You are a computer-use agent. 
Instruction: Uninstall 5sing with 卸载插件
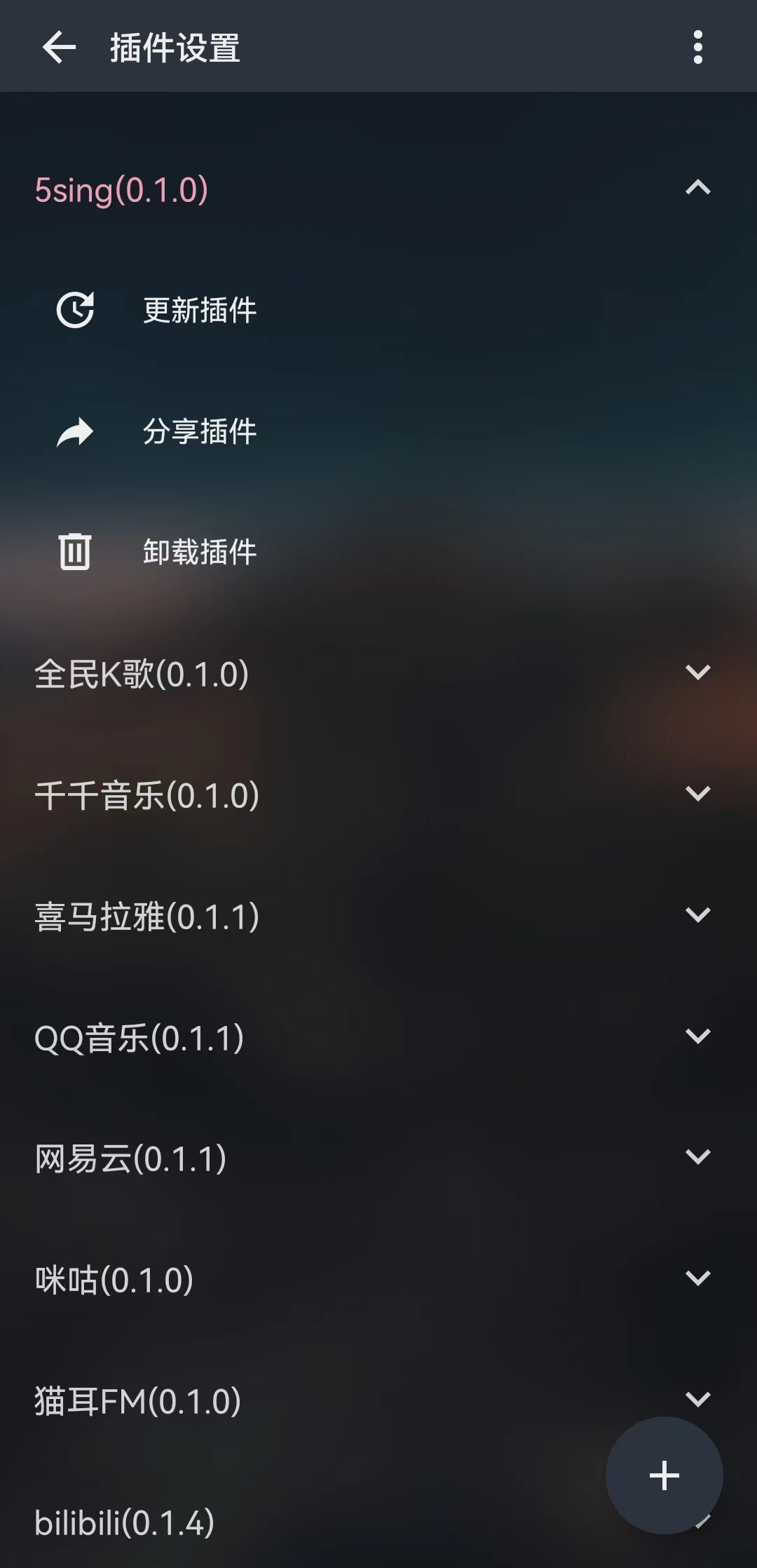click(x=200, y=552)
